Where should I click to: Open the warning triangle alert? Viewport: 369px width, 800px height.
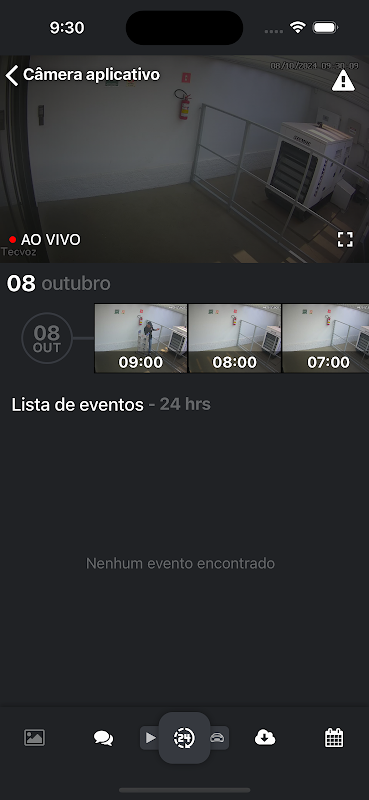point(343,81)
